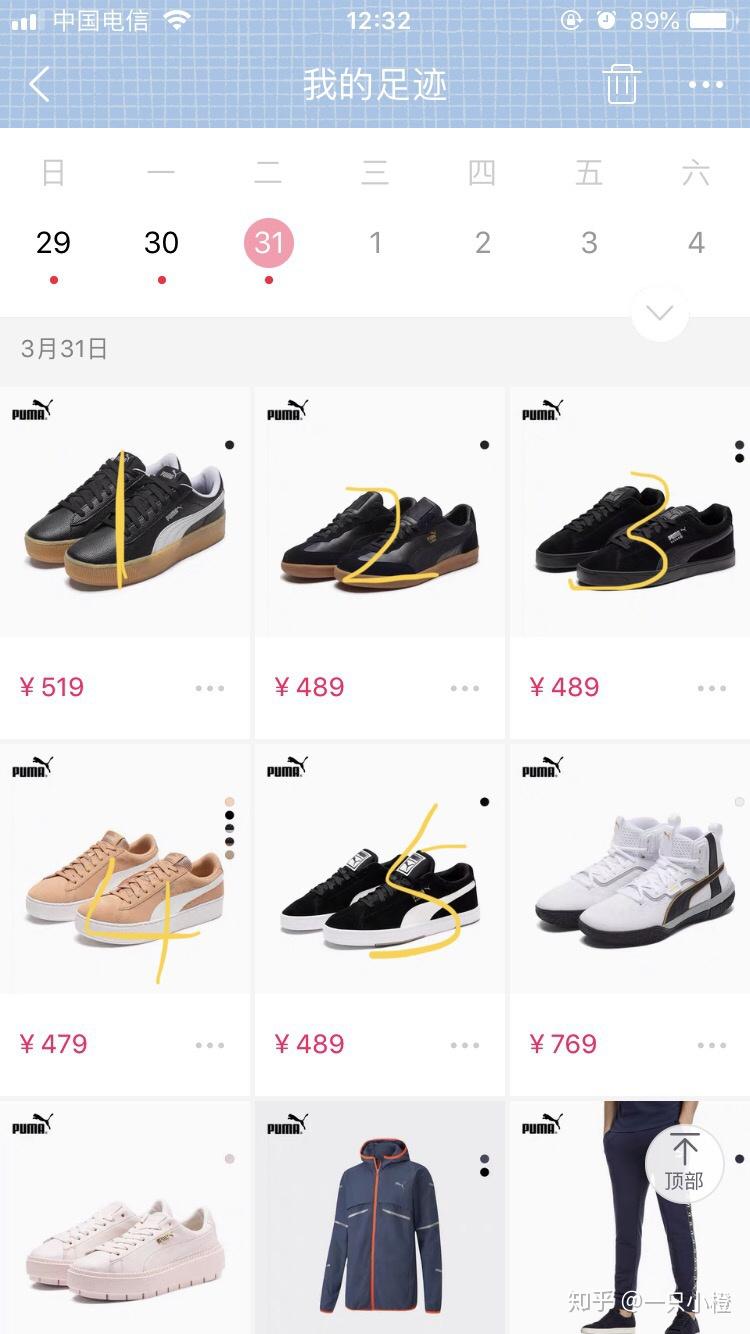
Task: Select date 30 in the calendar
Action: [161, 243]
